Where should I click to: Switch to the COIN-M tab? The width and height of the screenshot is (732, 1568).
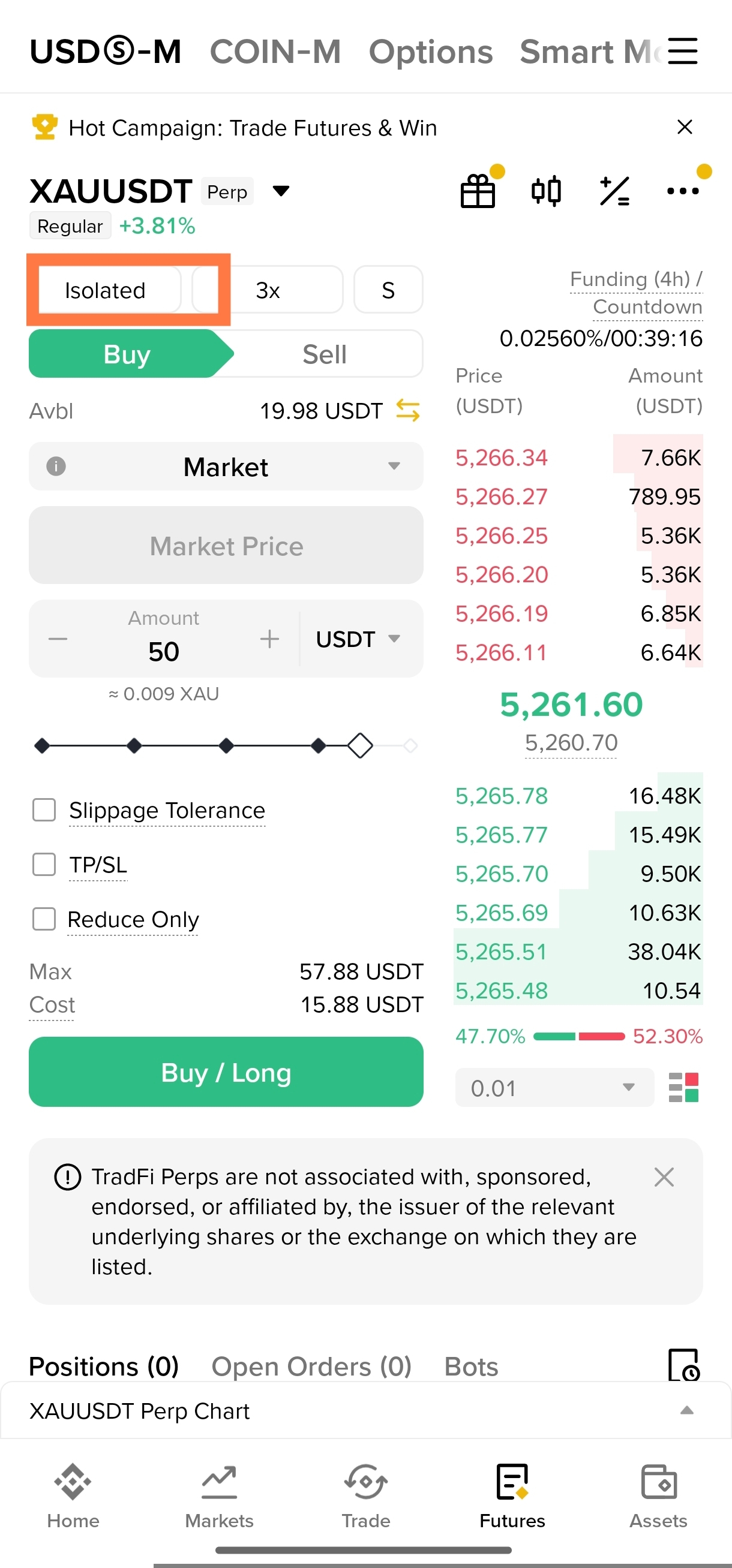click(275, 52)
